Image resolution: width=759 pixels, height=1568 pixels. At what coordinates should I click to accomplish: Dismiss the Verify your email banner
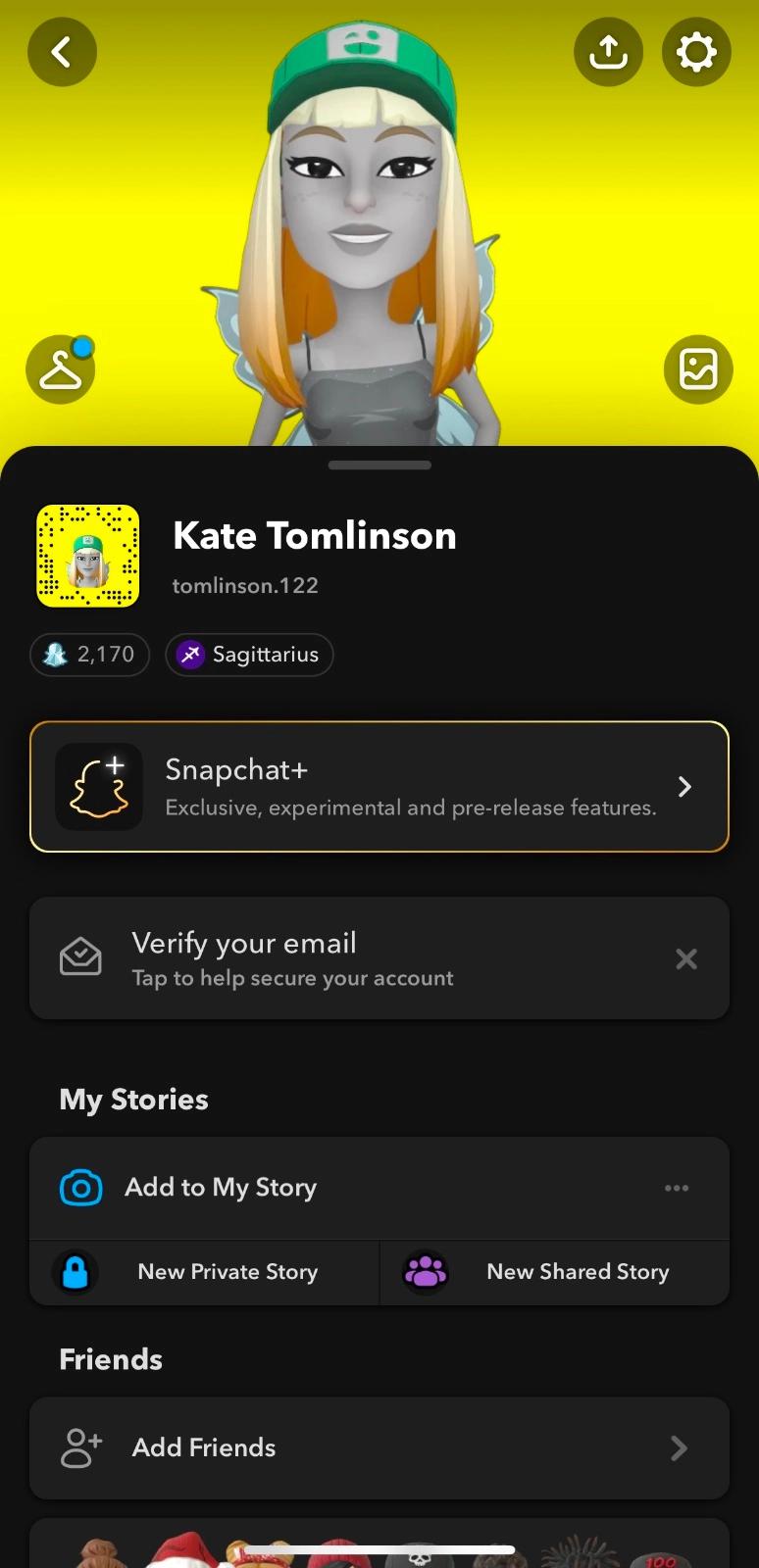pyautogui.click(x=686, y=958)
